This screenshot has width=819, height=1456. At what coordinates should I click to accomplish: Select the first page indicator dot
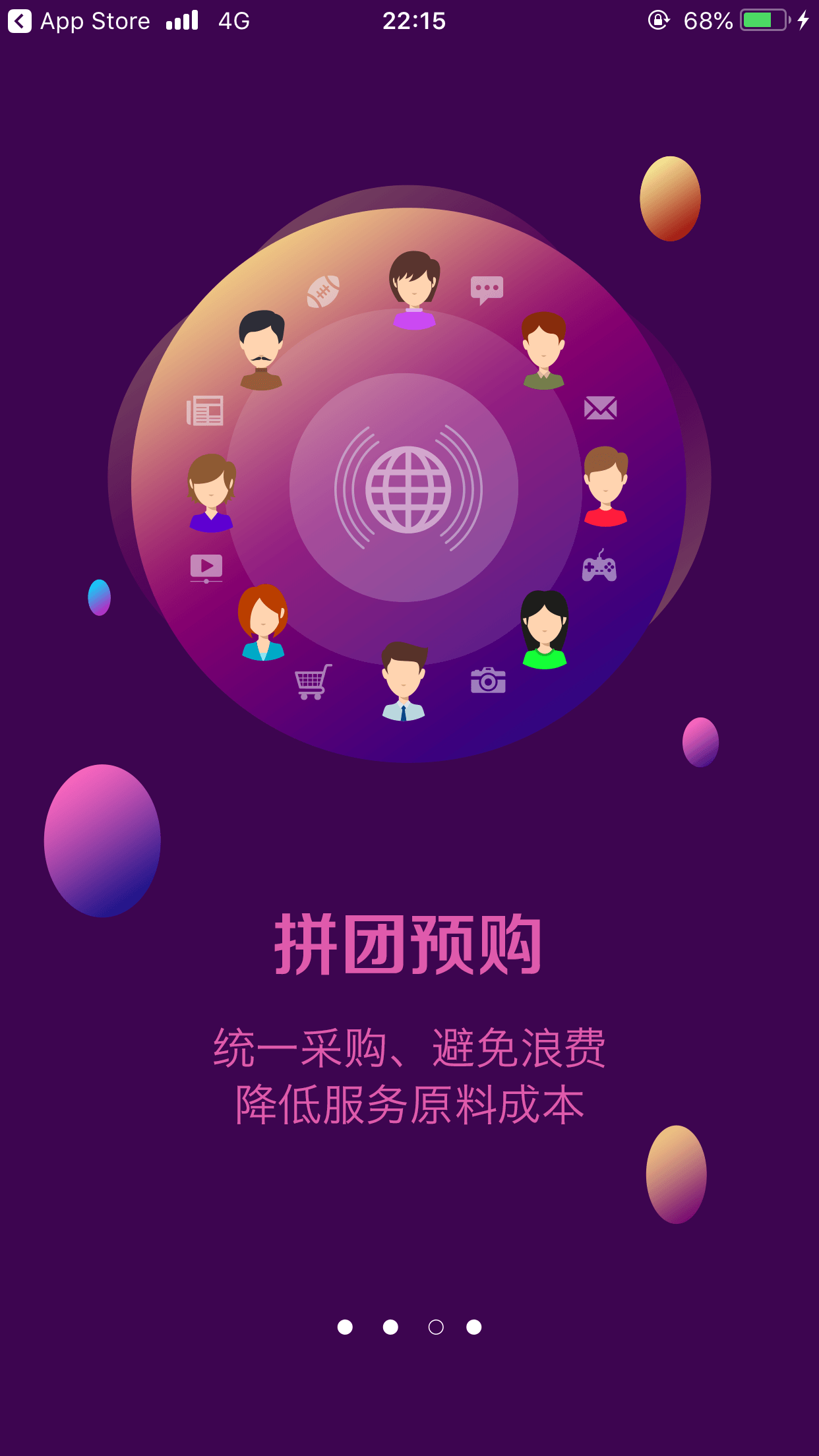pos(345,1327)
